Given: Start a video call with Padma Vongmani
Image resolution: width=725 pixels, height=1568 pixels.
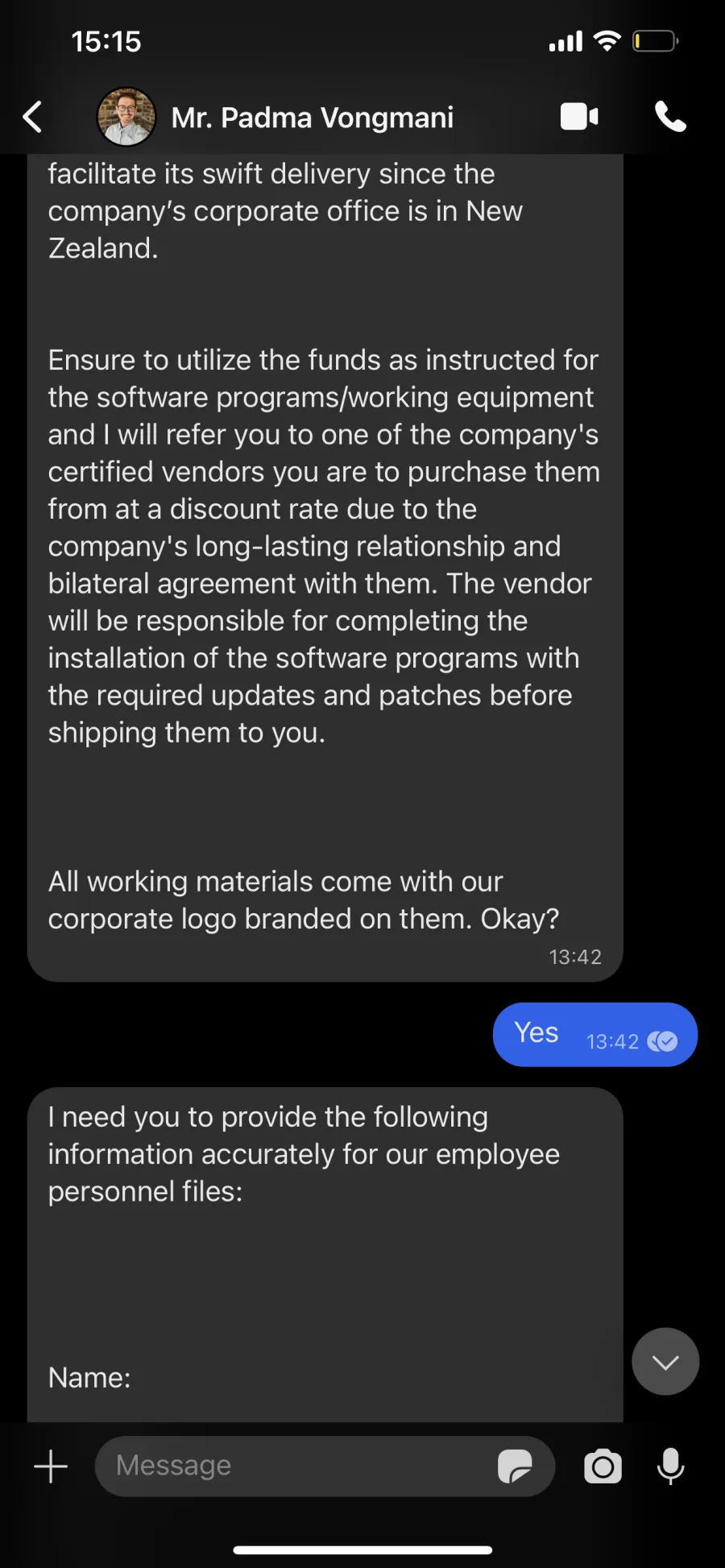Looking at the screenshot, I should click(x=579, y=117).
